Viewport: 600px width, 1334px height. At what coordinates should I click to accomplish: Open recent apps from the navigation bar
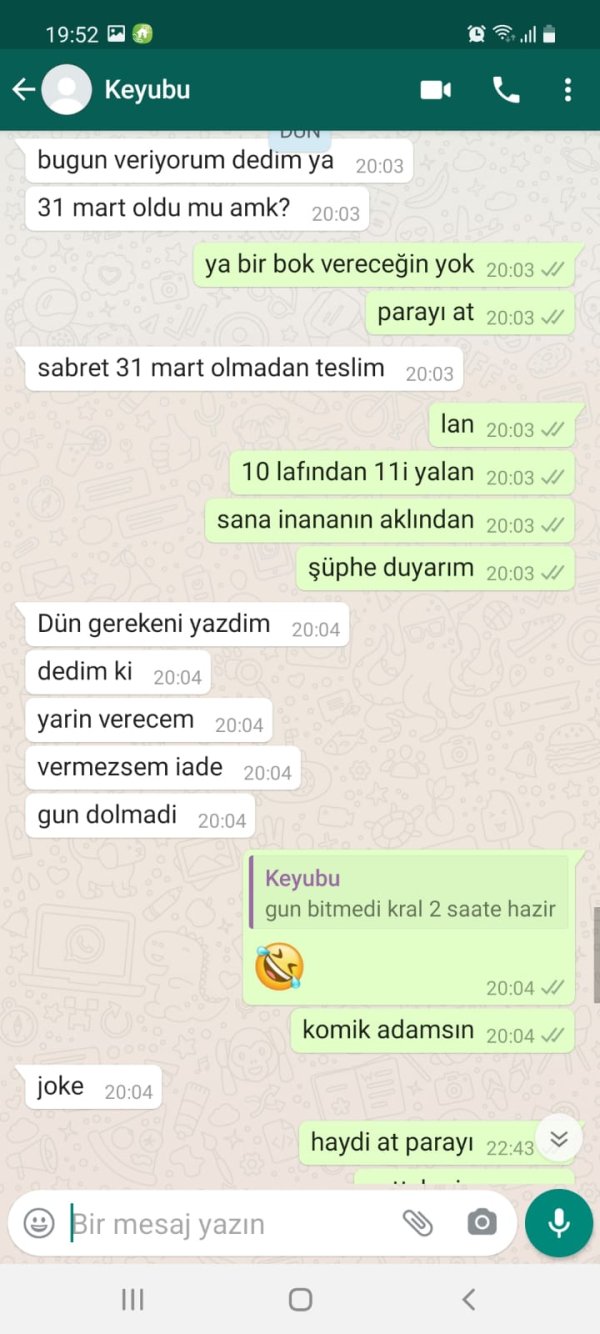coord(132,1299)
